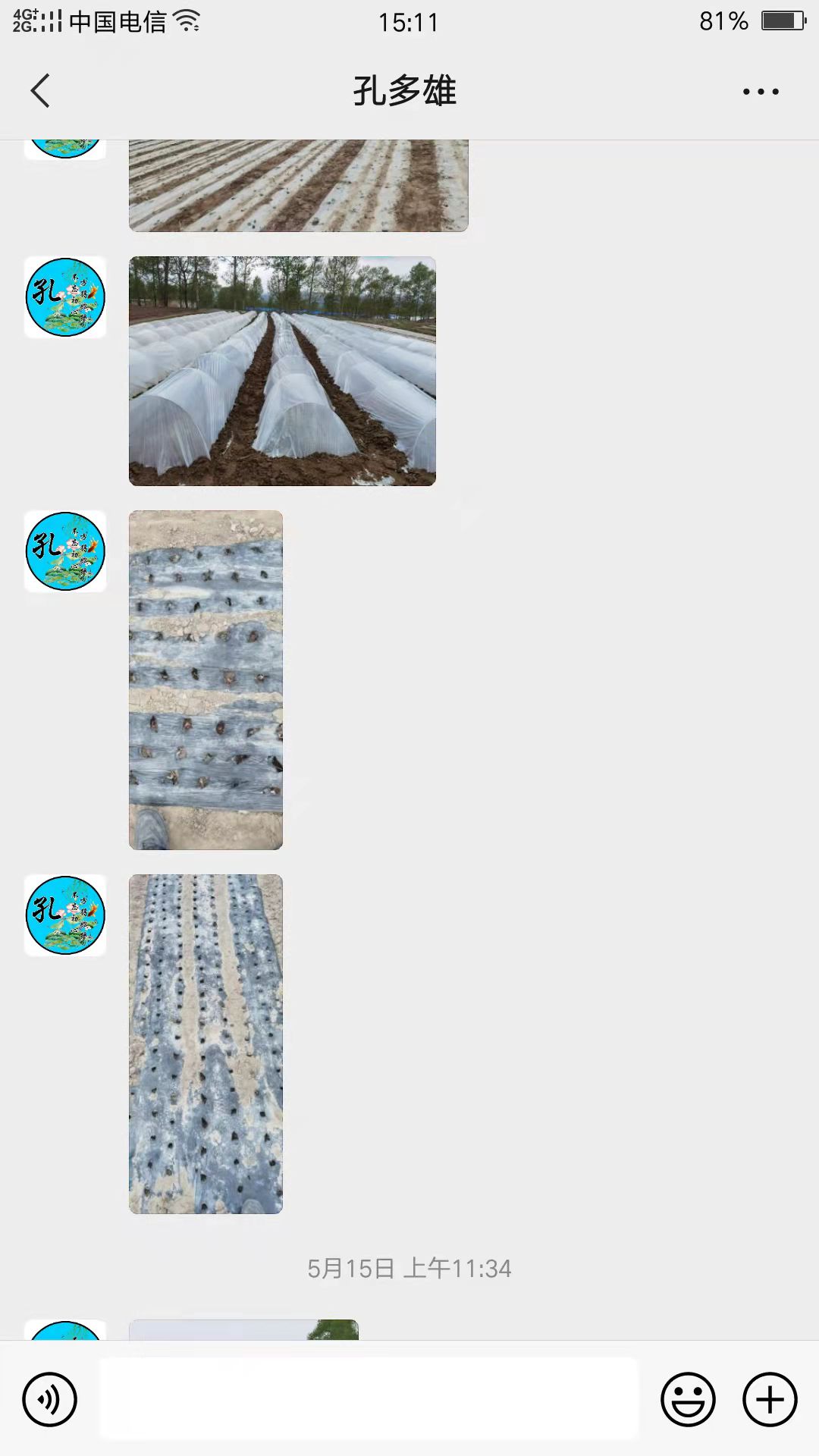Open the emoji picker
Viewport: 819px width, 1456px height.
pos(688,1399)
